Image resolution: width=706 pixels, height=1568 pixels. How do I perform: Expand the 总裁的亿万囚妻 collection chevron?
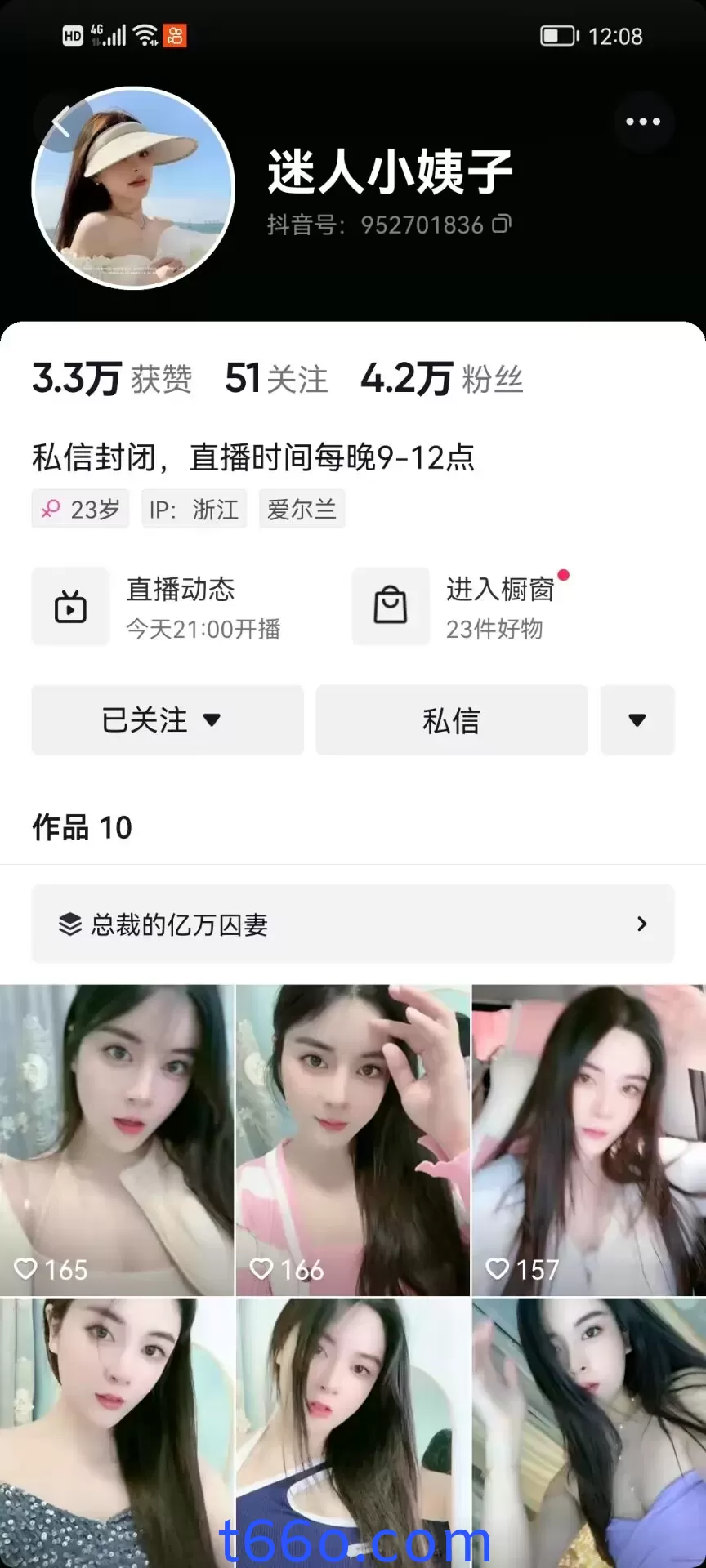click(641, 924)
